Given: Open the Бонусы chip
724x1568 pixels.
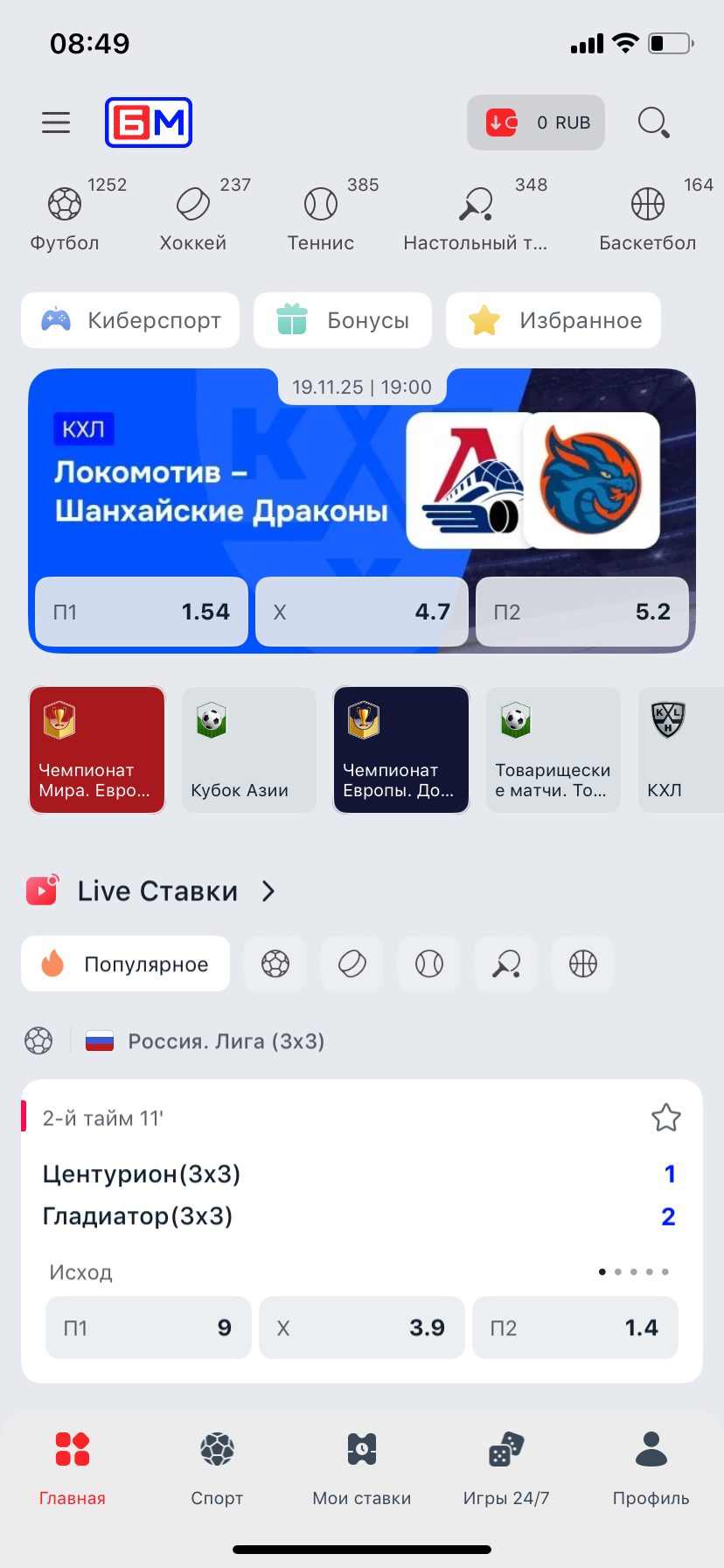Looking at the screenshot, I should (x=343, y=320).
